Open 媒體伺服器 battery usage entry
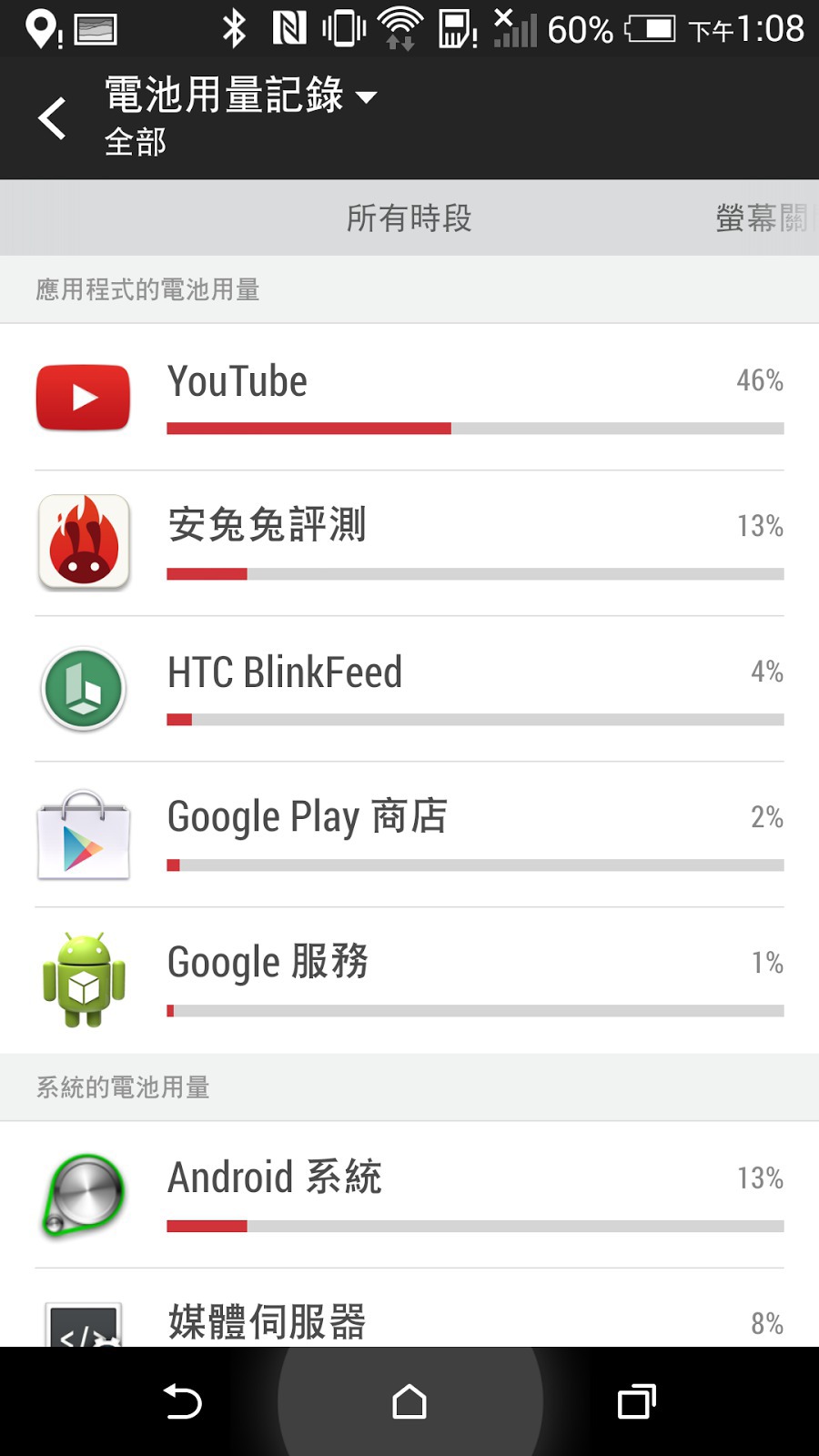Viewport: 819px width, 1456px height. [409, 1319]
